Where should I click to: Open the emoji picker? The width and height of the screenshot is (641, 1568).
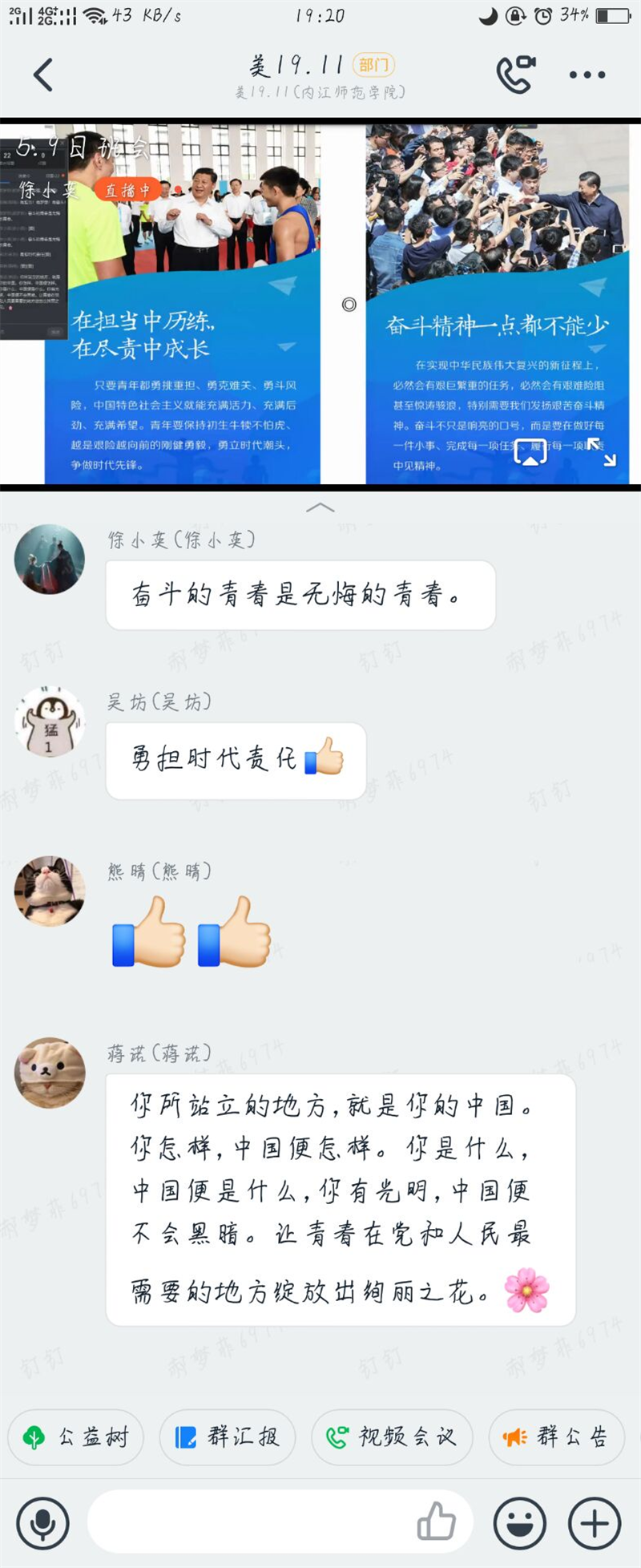tap(520, 1523)
